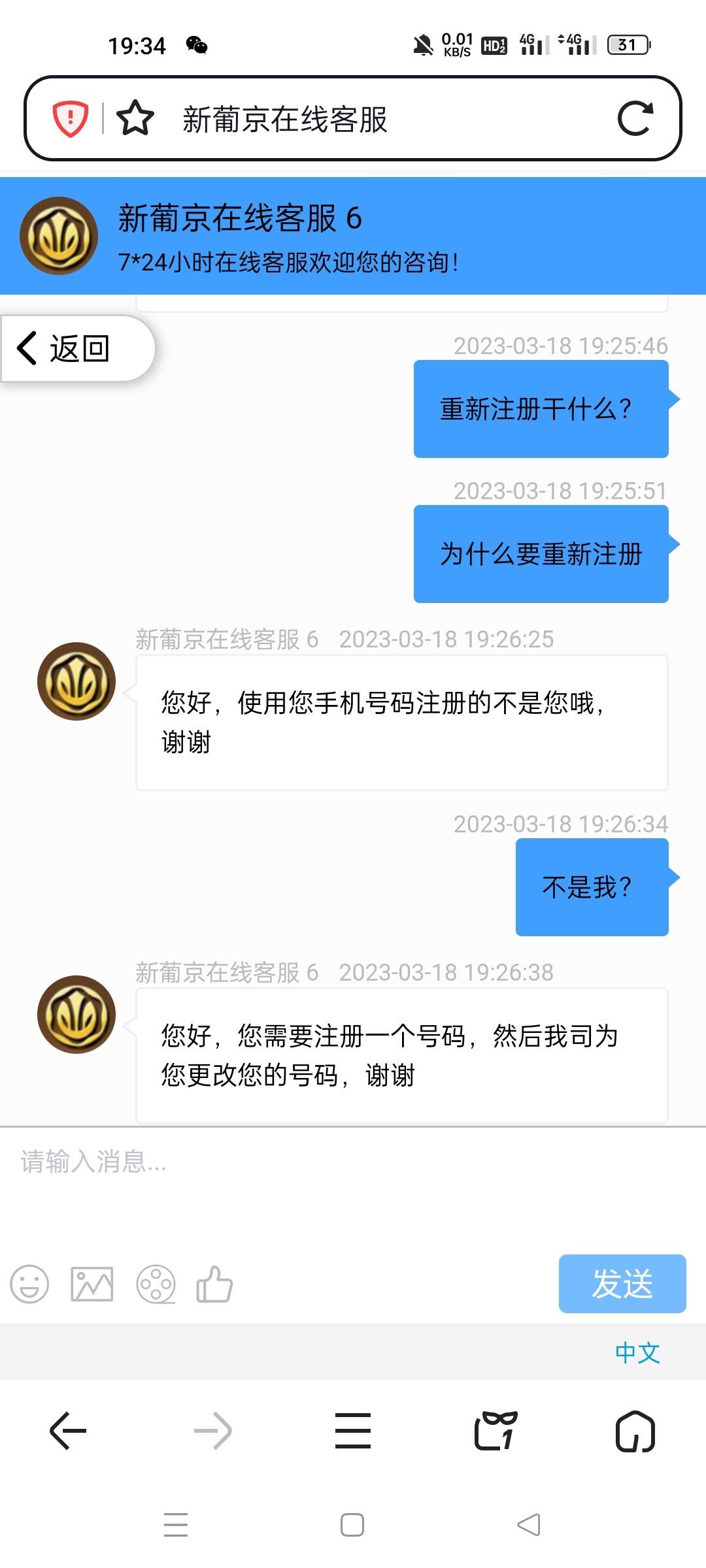This screenshot has width=706, height=1568.
Task: Open the system recent apps button
Action: click(176, 1525)
